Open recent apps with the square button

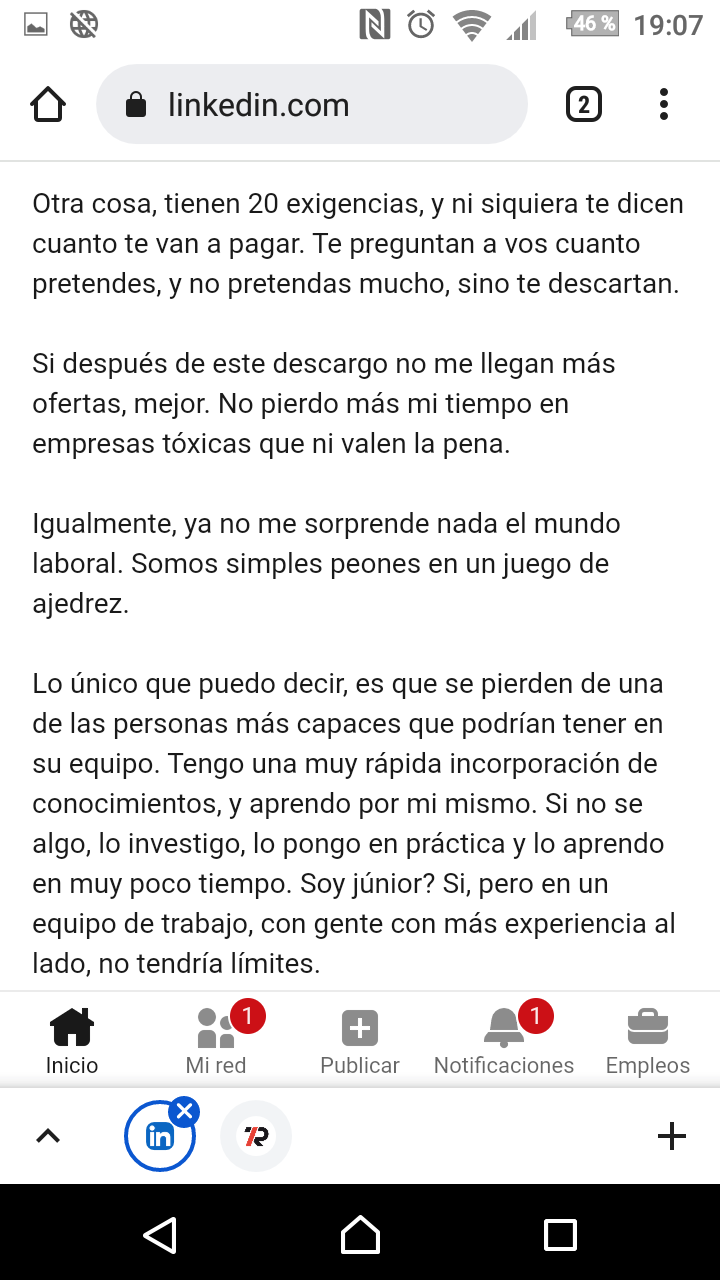pos(560,1235)
